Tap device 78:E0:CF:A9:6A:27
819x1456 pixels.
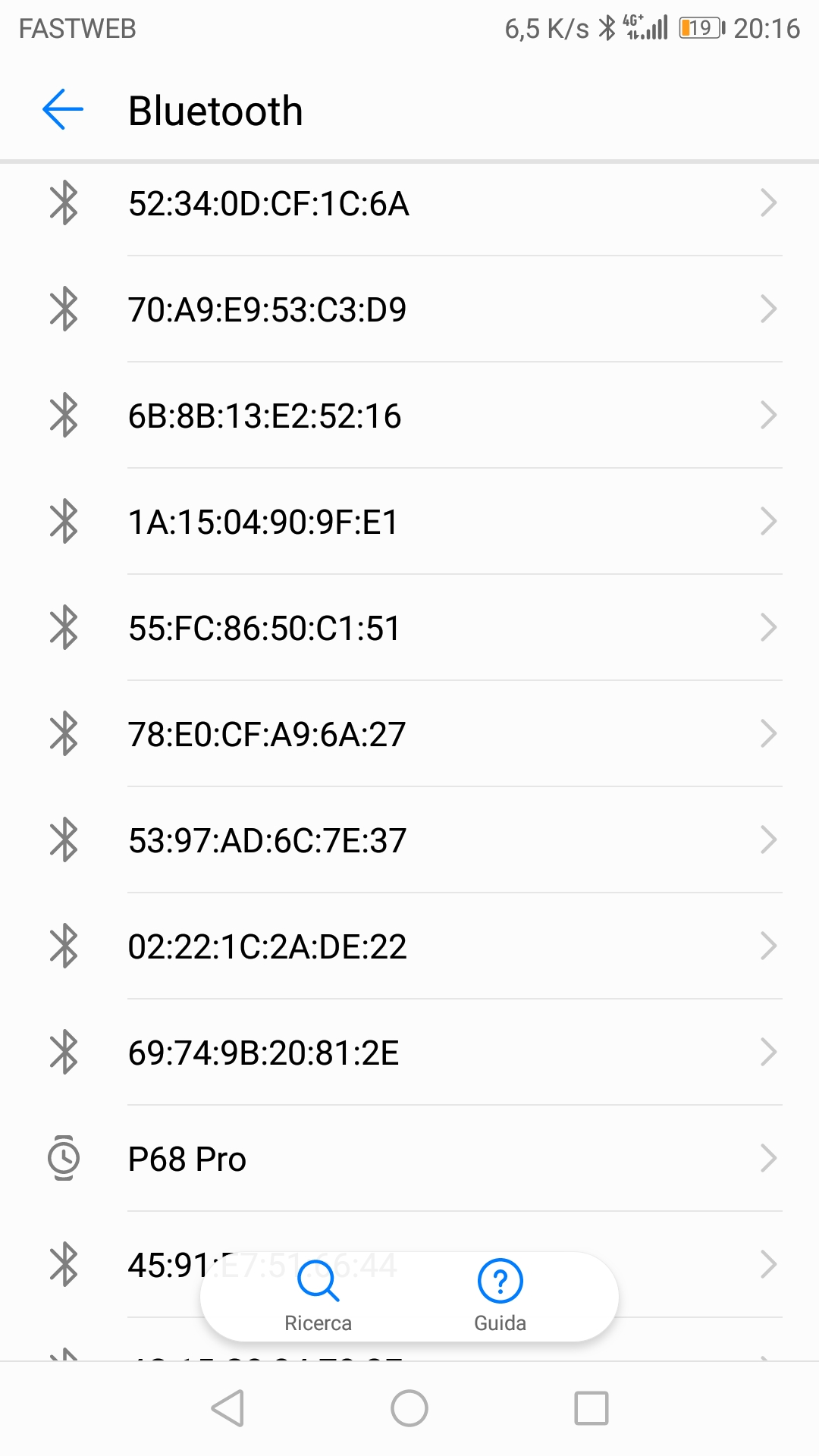tap(409, 734)
